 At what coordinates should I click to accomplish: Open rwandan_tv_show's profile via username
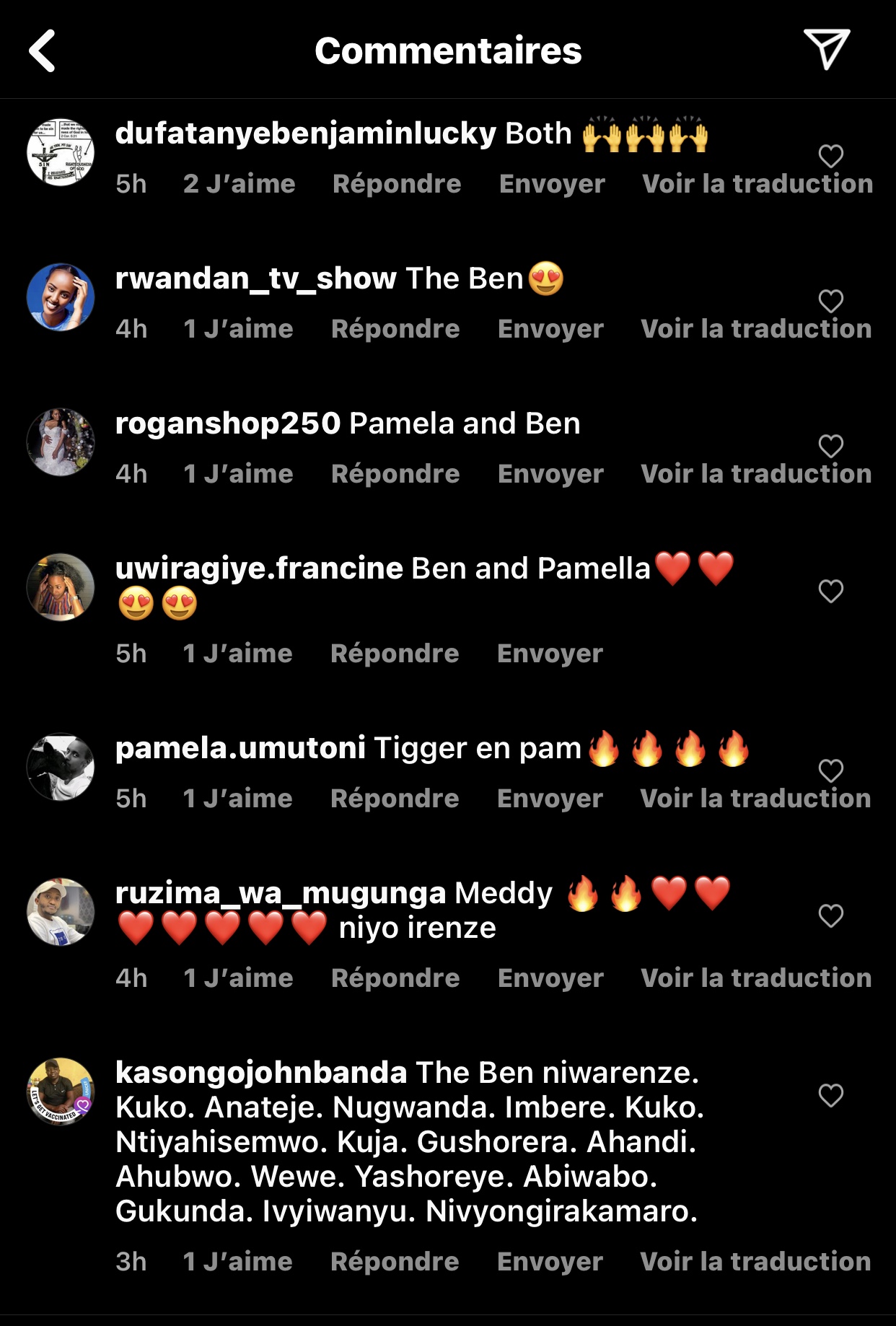255,278
